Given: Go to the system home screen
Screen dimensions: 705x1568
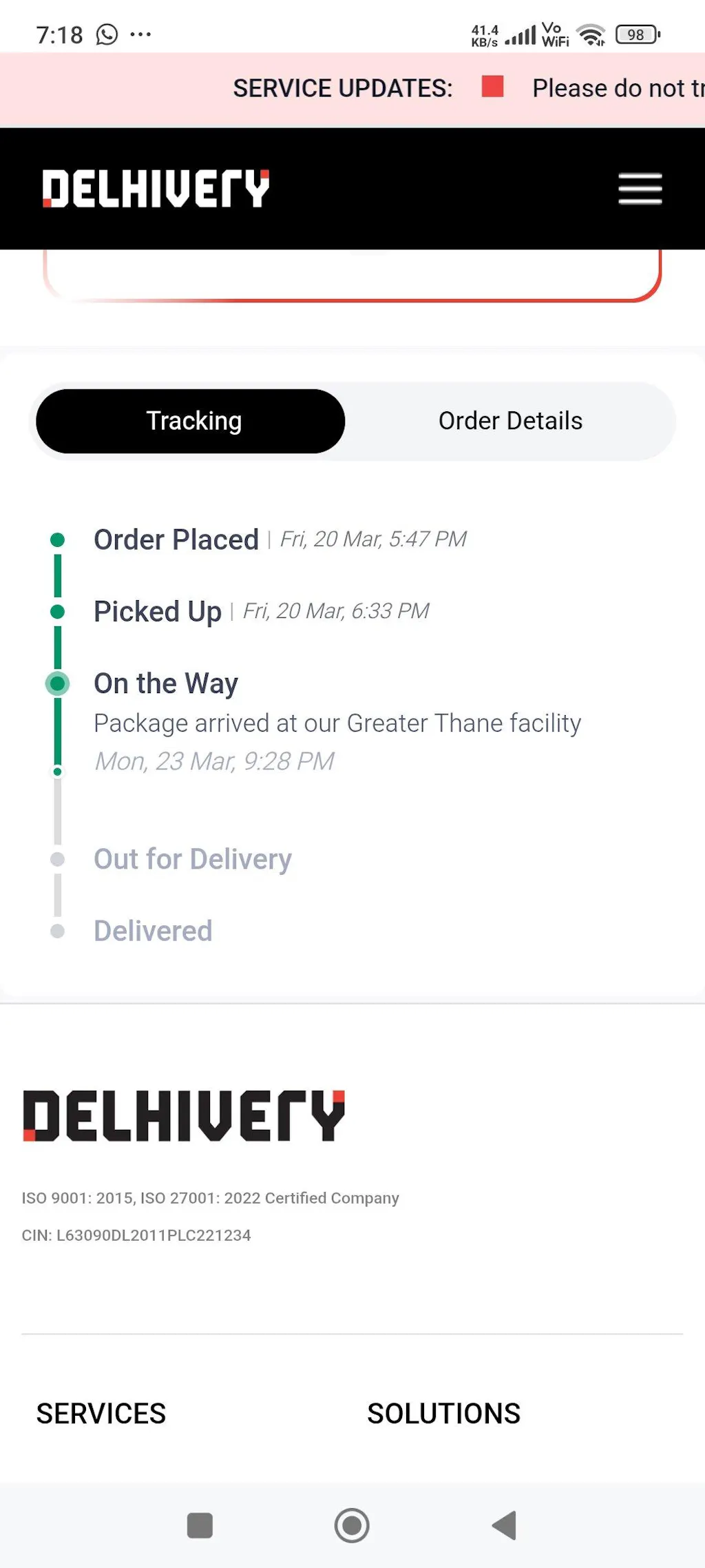Looking at the screenshot, I should (x=352, y=1525).
